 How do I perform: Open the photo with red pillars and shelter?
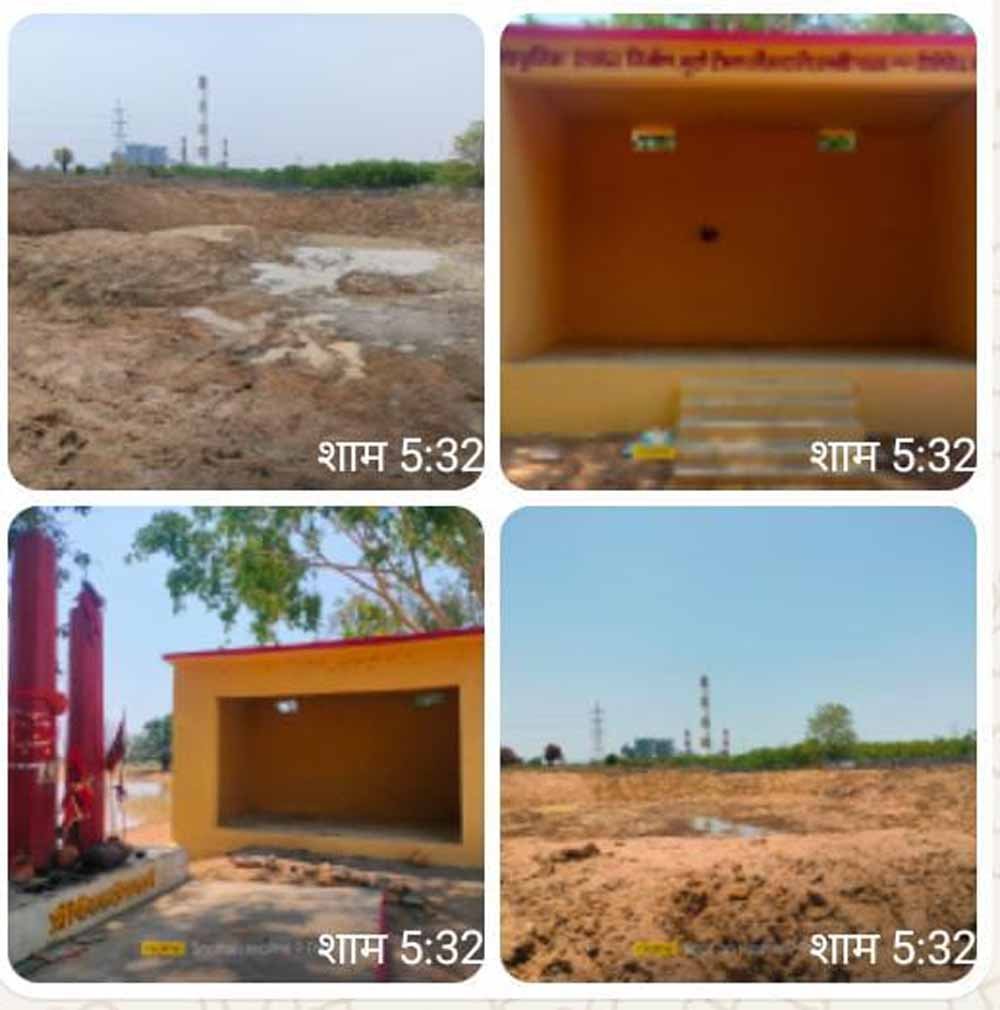[245, 743]
